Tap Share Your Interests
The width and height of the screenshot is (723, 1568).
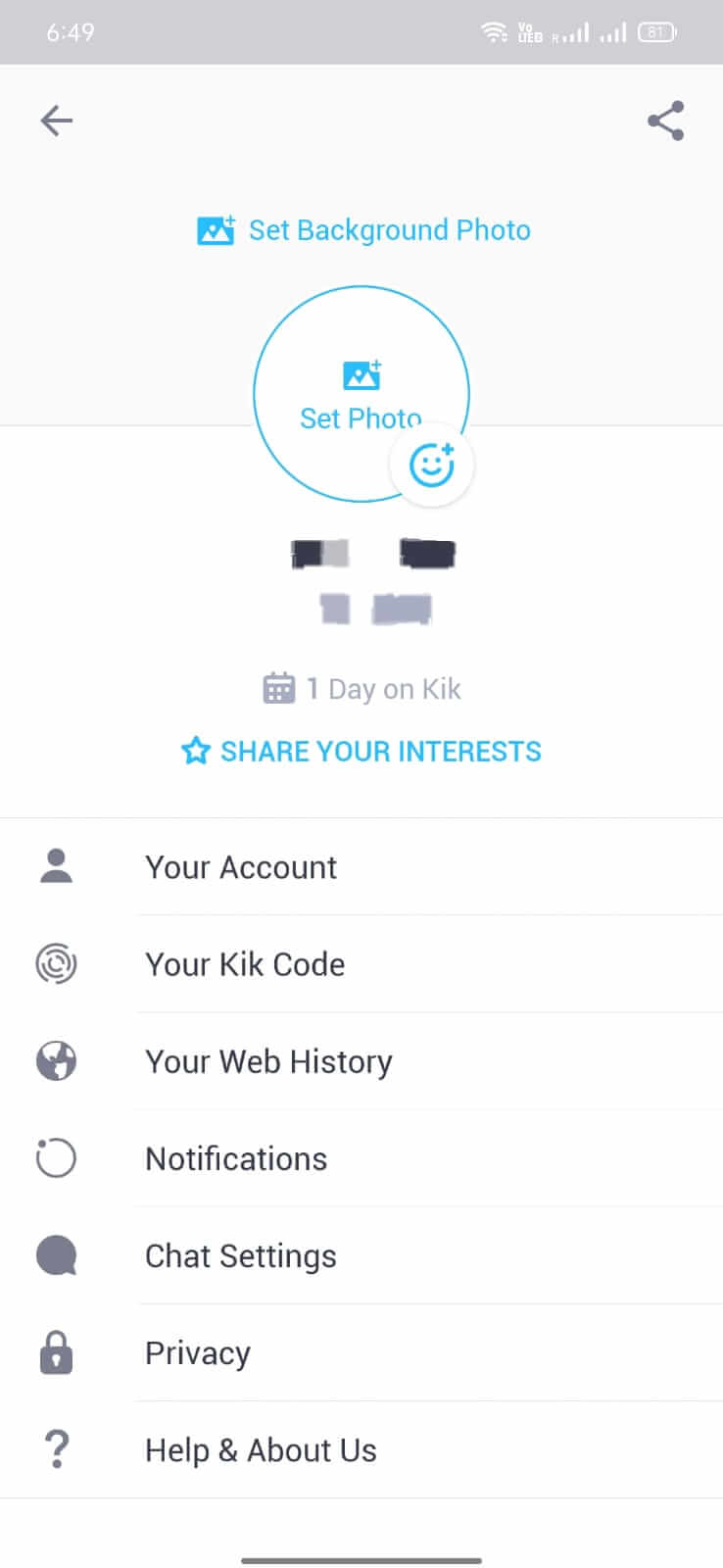tap(361, 752)
